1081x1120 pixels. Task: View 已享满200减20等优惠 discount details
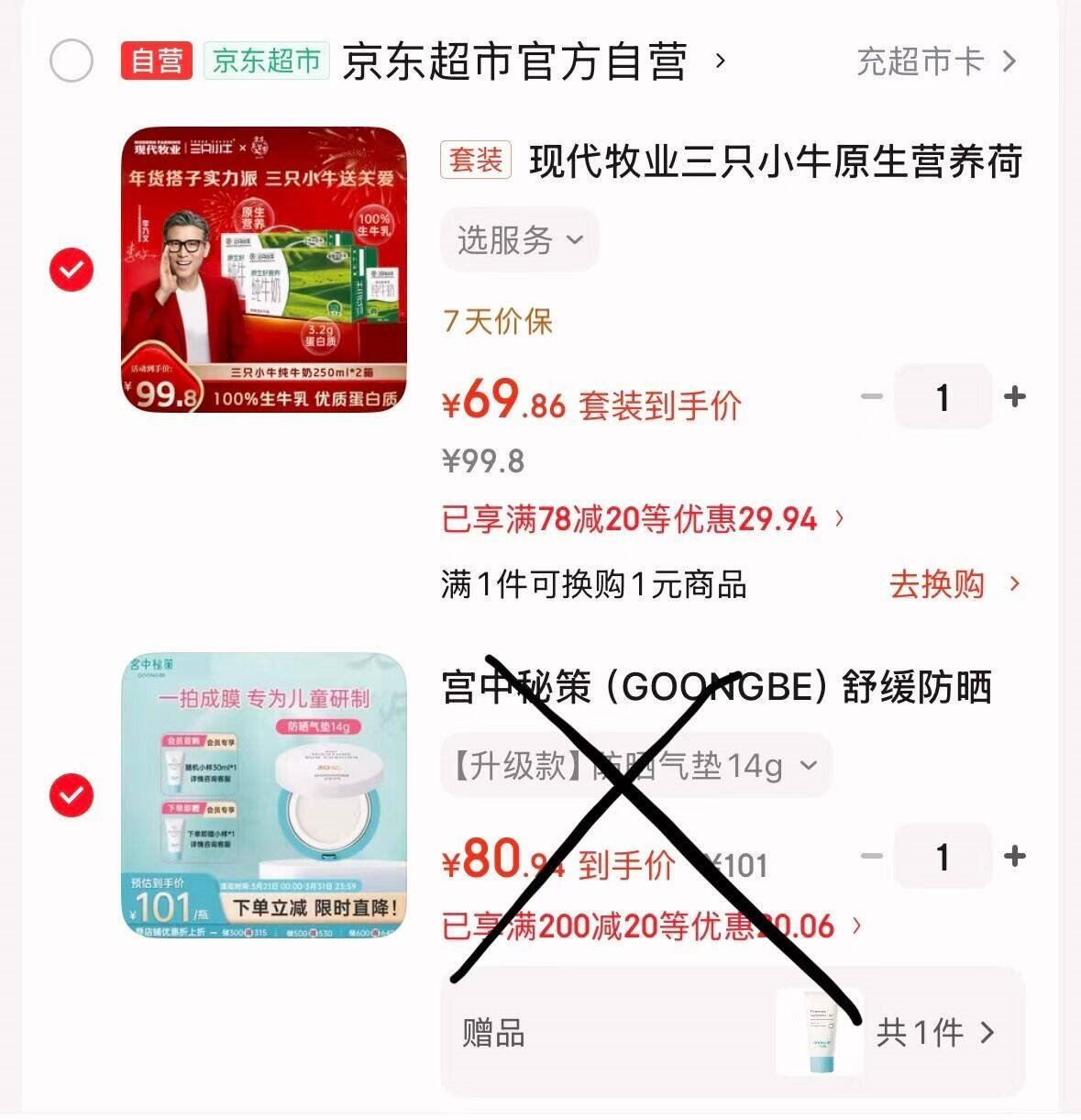(x=651, y=926)
